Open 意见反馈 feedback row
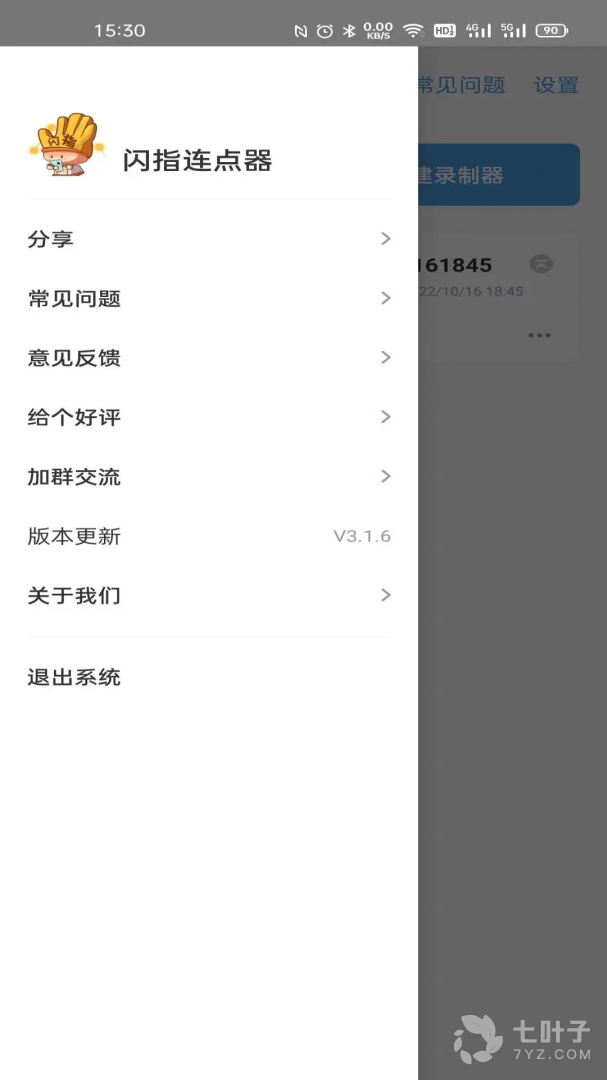This screenshot has width=607, height=1080. pyautogui.click(x=209, y=357)
